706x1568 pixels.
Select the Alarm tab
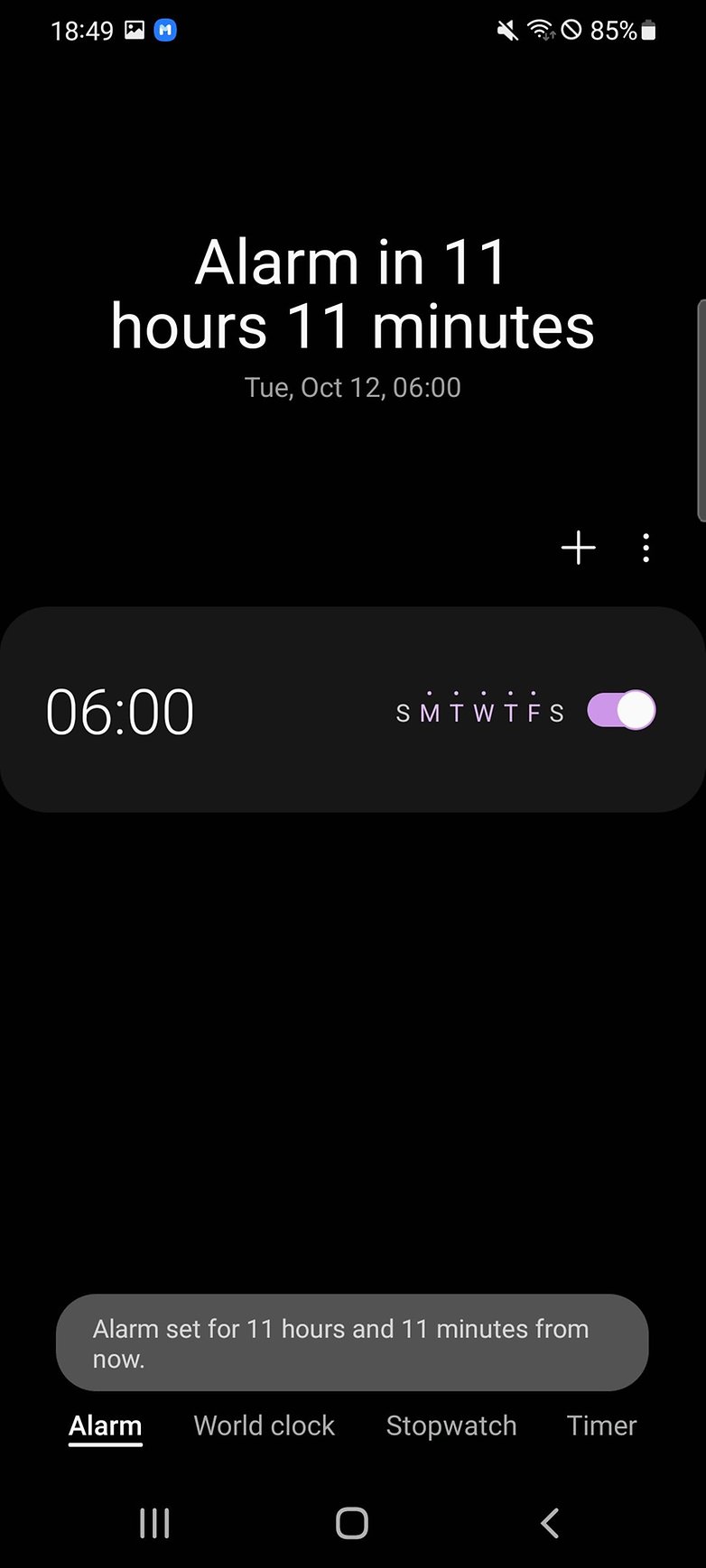pyautogui.click(x=106, y=1425)
